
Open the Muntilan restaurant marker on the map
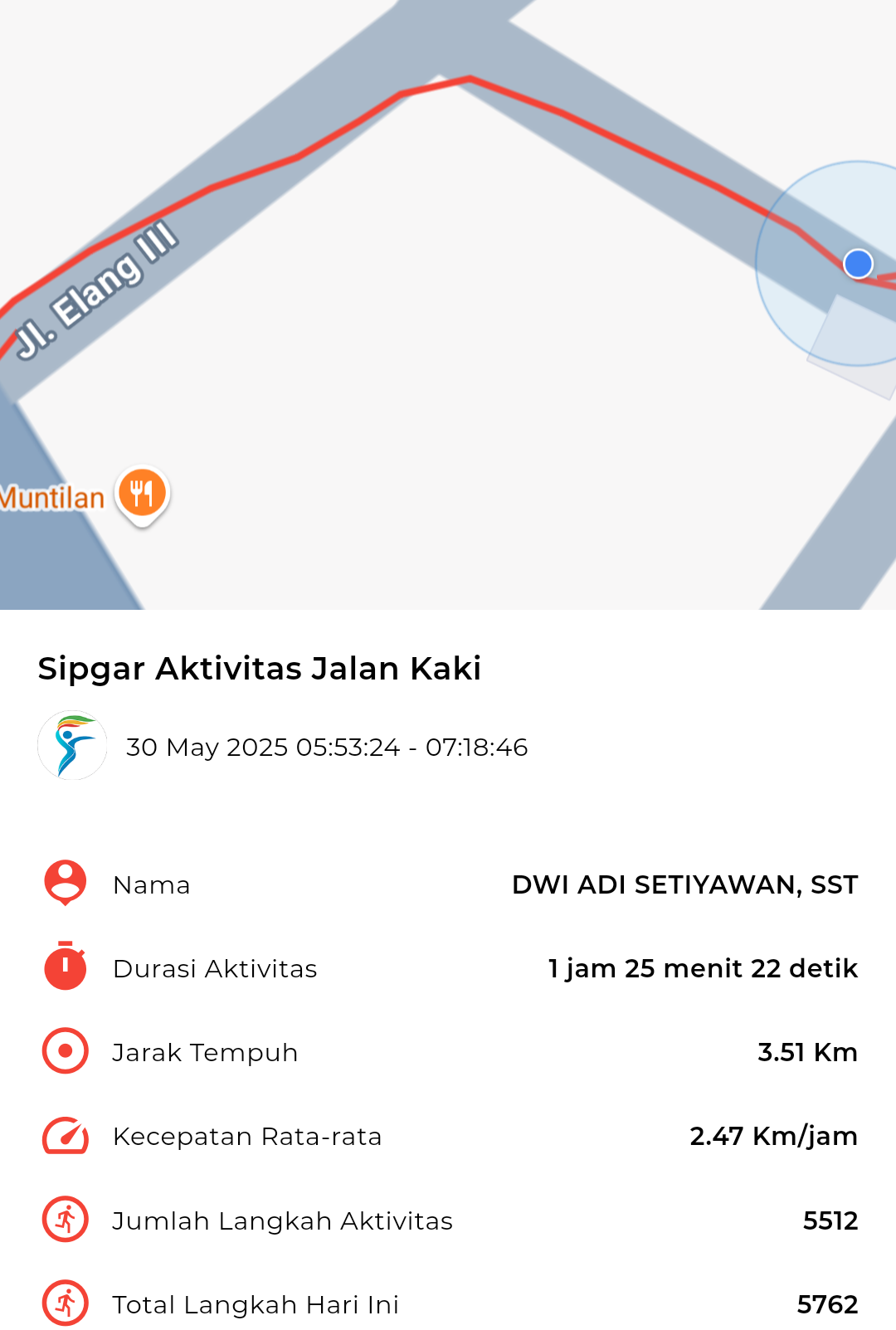click(140, 492)
